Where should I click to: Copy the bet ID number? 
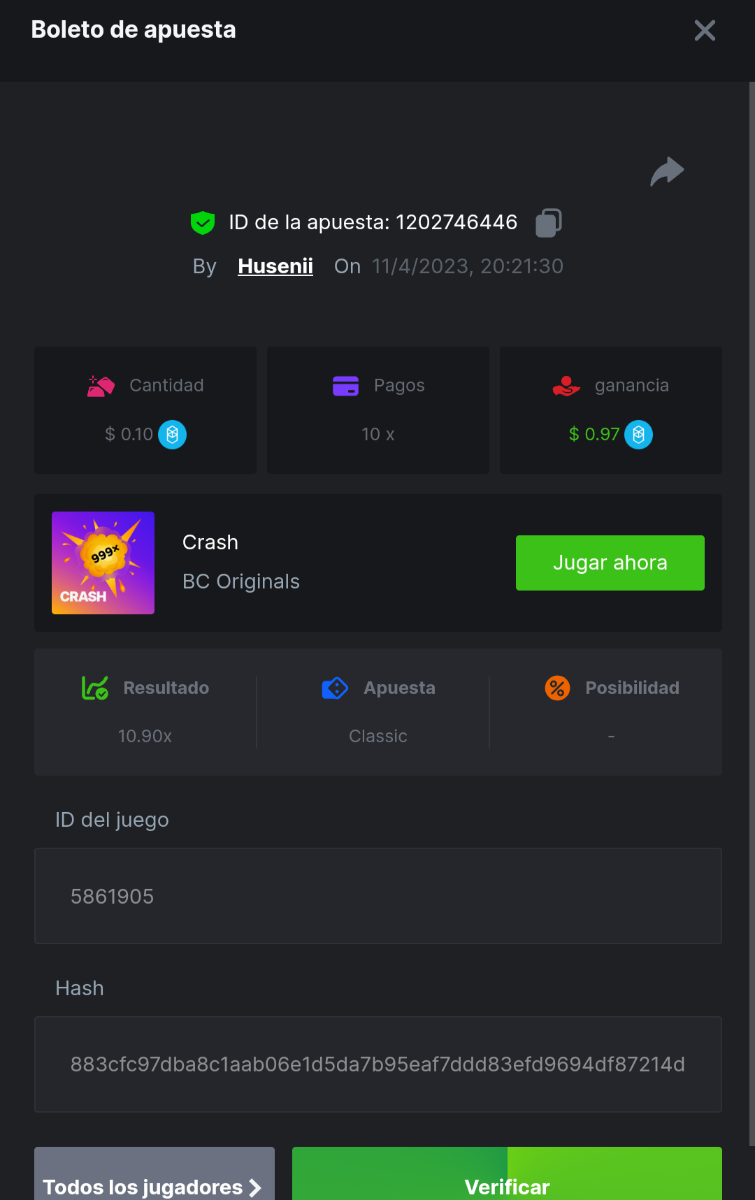[548, 222]
